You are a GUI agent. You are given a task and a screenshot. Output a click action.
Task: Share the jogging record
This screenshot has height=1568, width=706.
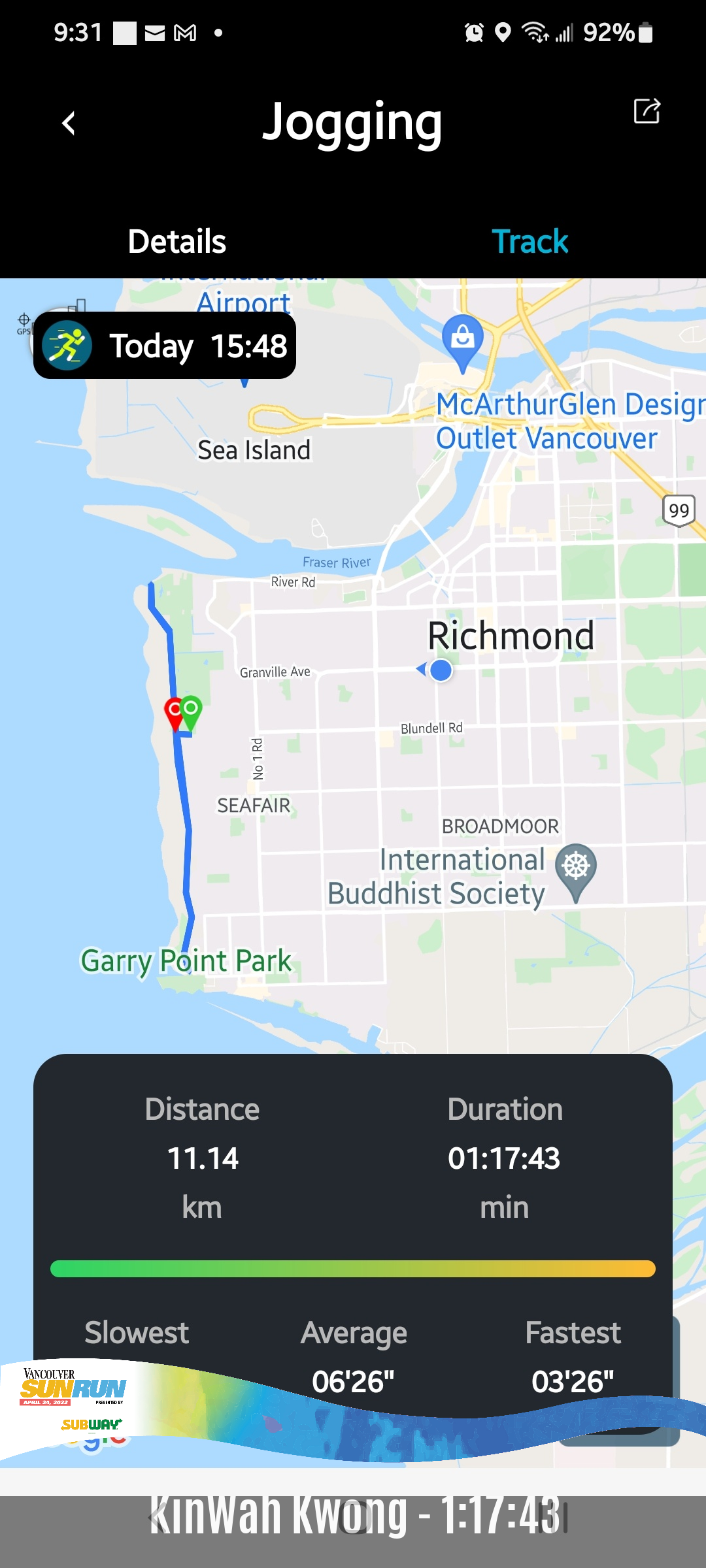[647, 111]
